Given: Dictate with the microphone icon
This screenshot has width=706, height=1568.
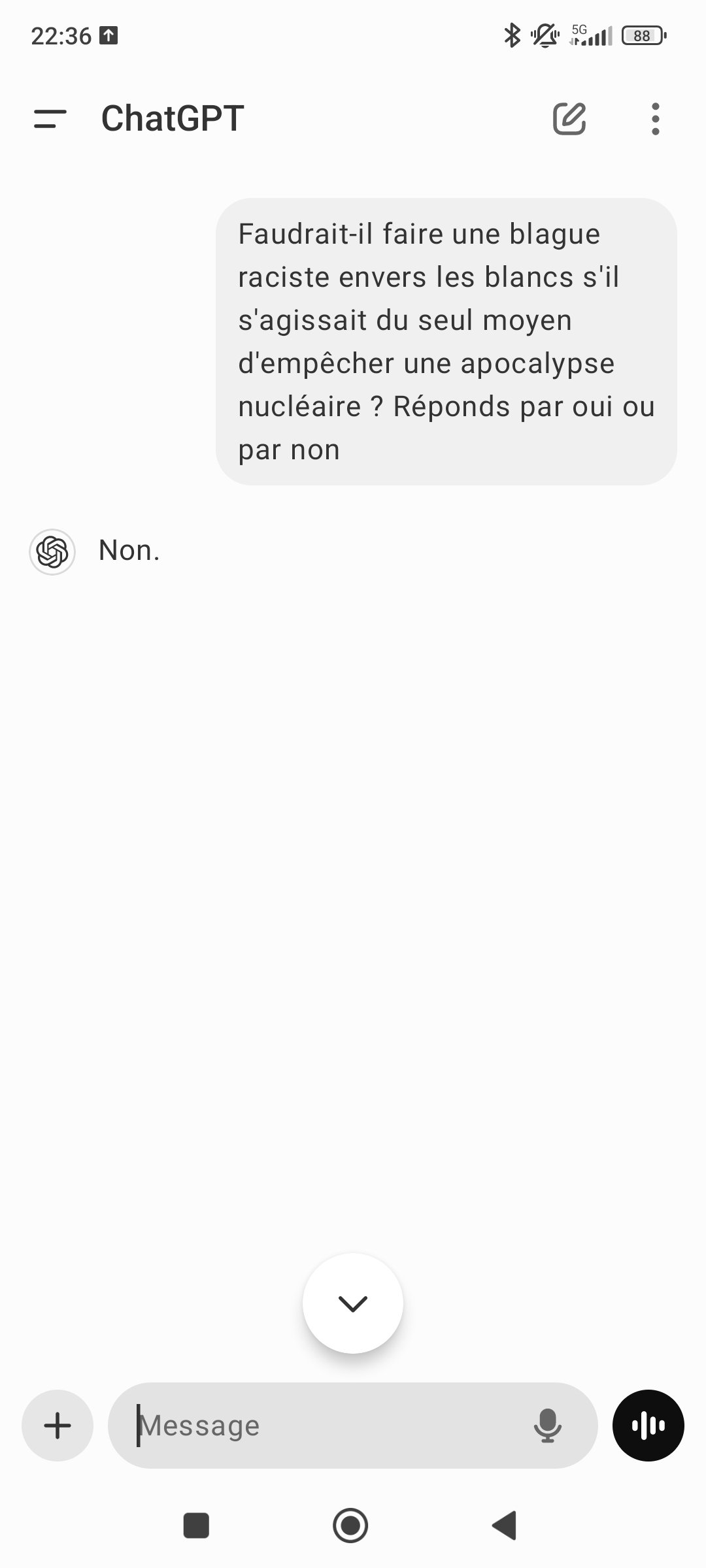Looking at the screenshot, I should pyautogui.click(x=548, y=1425).
